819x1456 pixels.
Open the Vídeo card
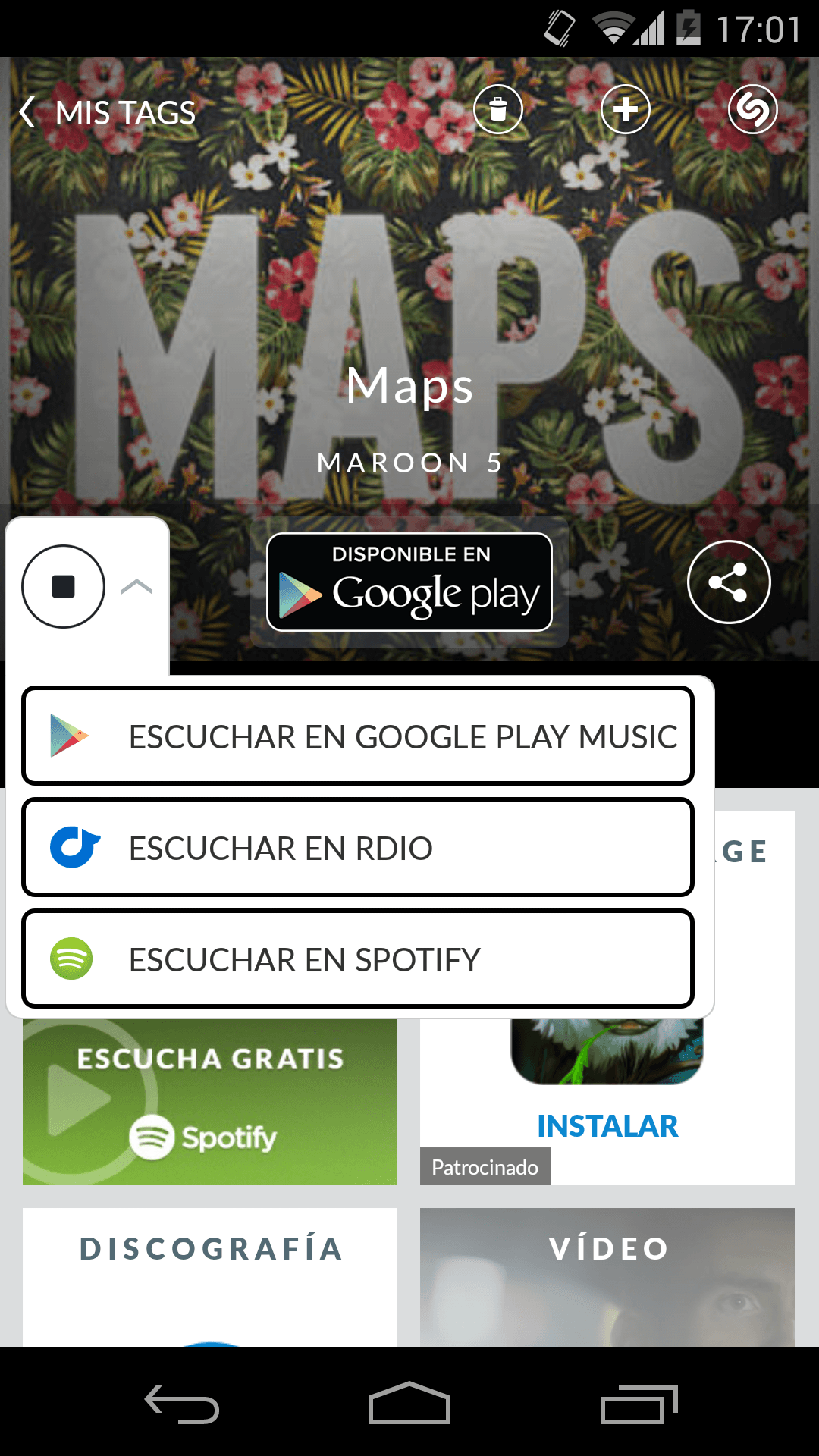[x=607, y=1277]
